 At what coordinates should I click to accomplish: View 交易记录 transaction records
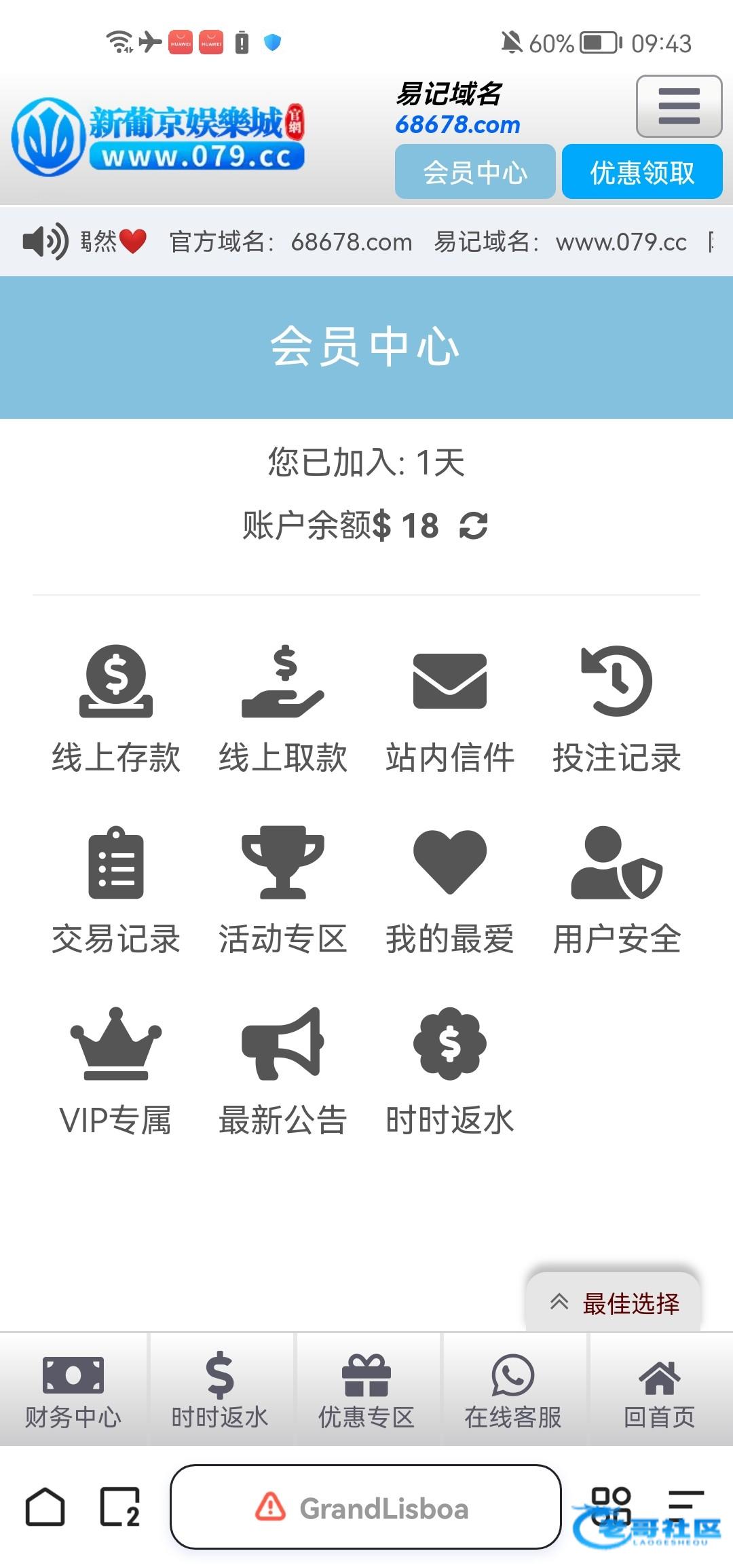[x=116, y=891]
